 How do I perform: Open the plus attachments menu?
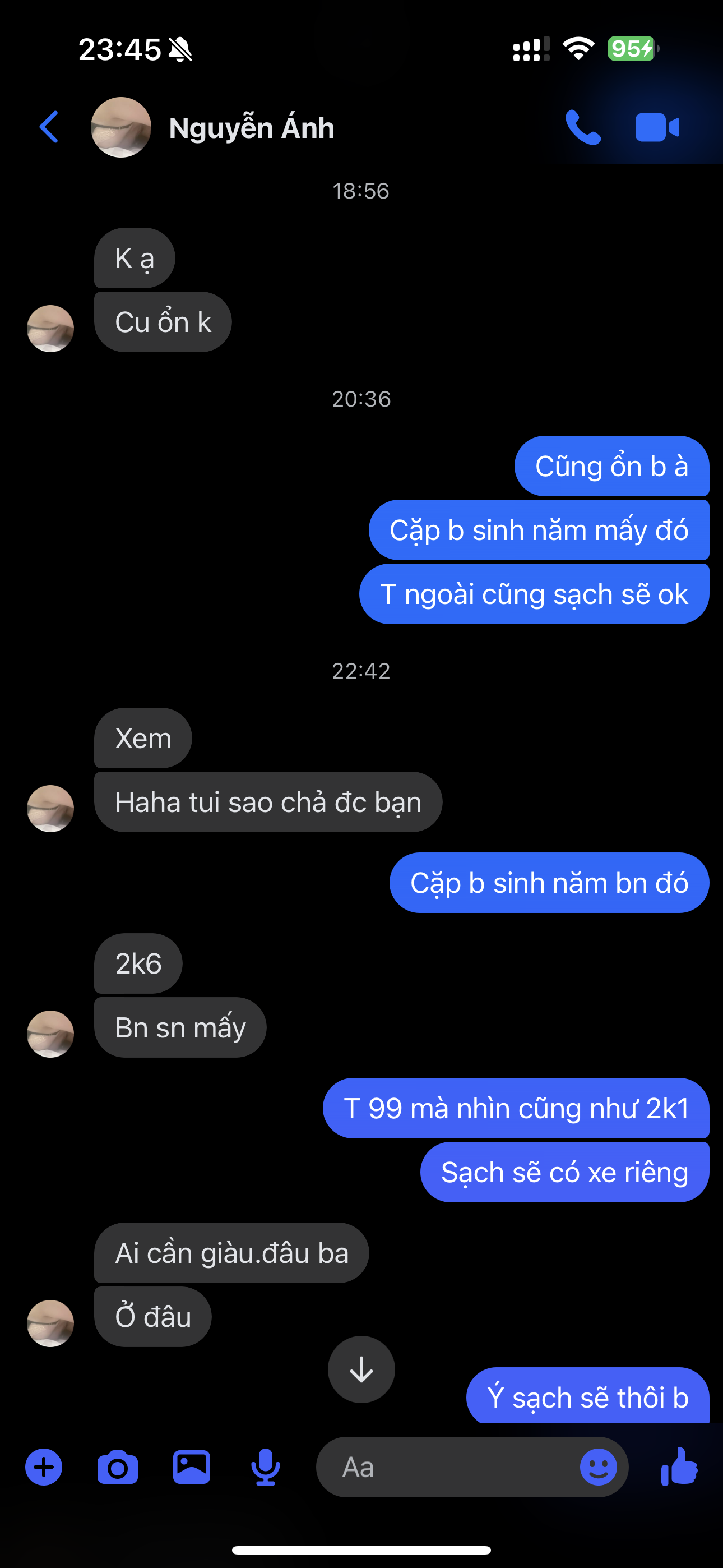(x=44, y=1467)
